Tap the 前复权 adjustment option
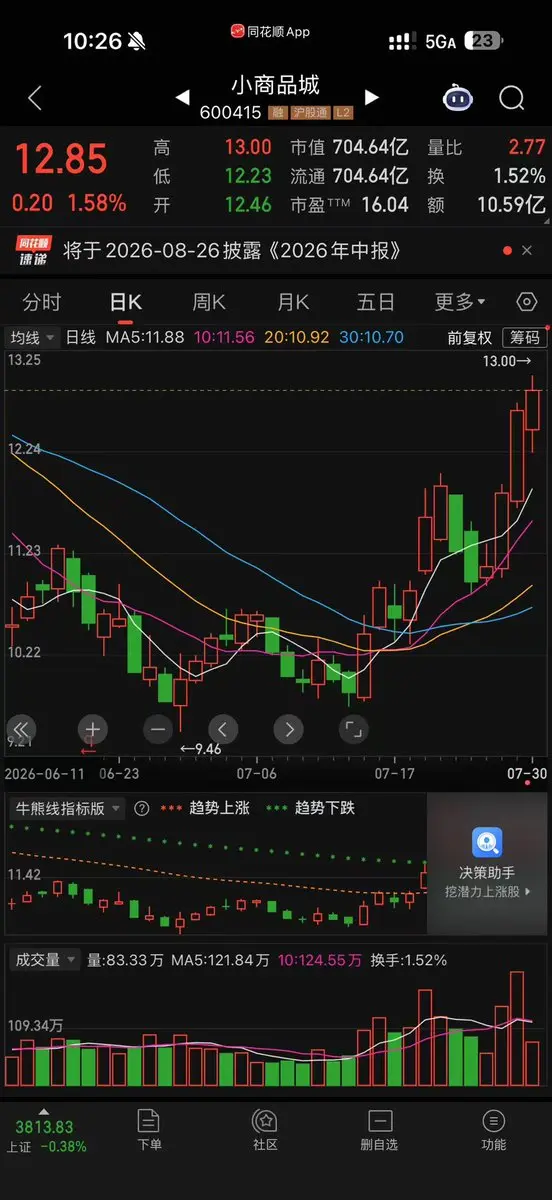This screenshot has width=552, height=1200. (470, 338)
